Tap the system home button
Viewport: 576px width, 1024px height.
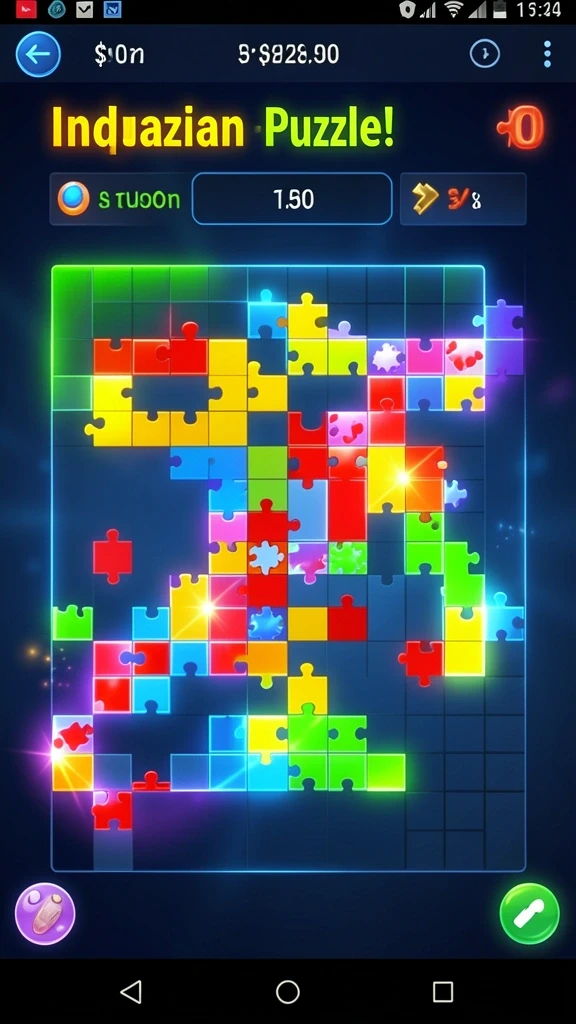click(287, 991)
